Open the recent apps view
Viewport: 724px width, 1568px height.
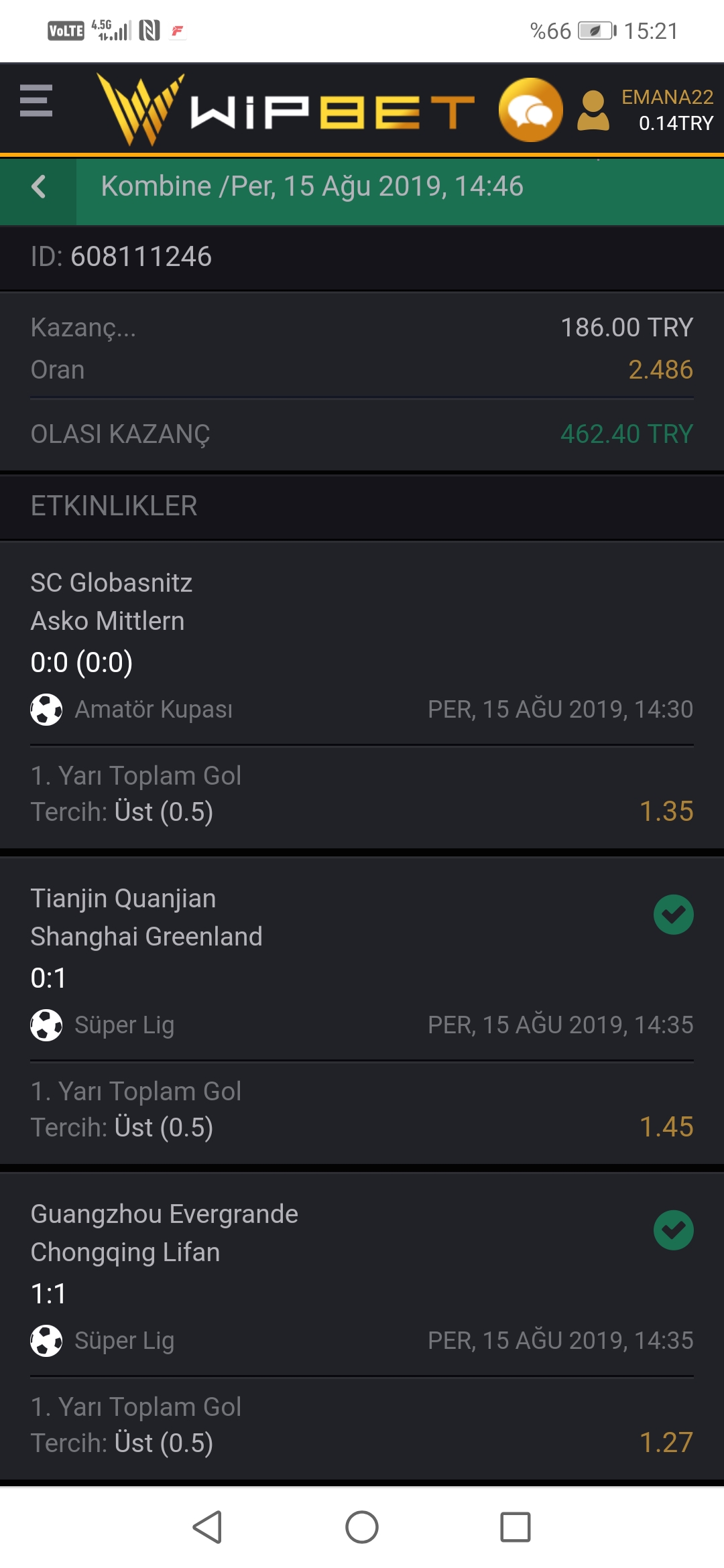(x=516, y=1527)
